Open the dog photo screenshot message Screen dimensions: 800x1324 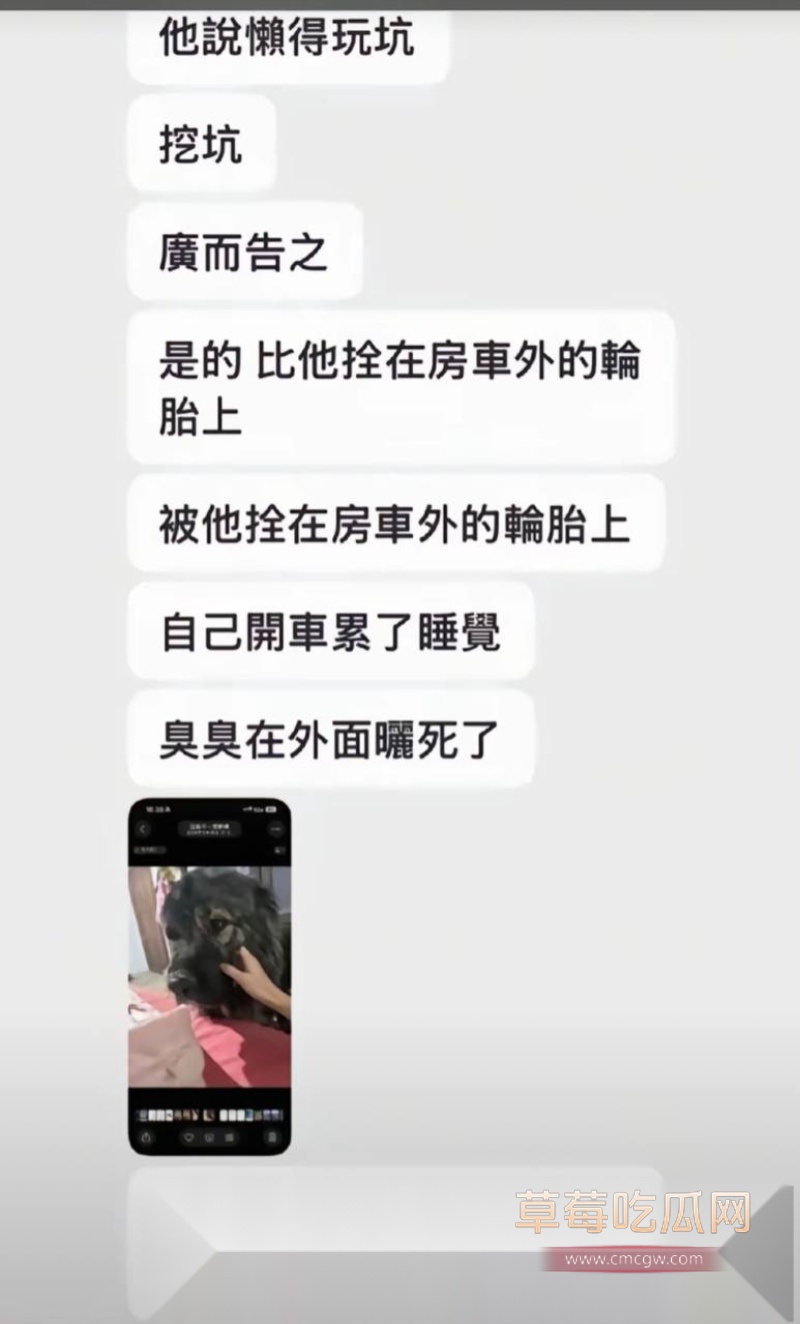[210, 975]
